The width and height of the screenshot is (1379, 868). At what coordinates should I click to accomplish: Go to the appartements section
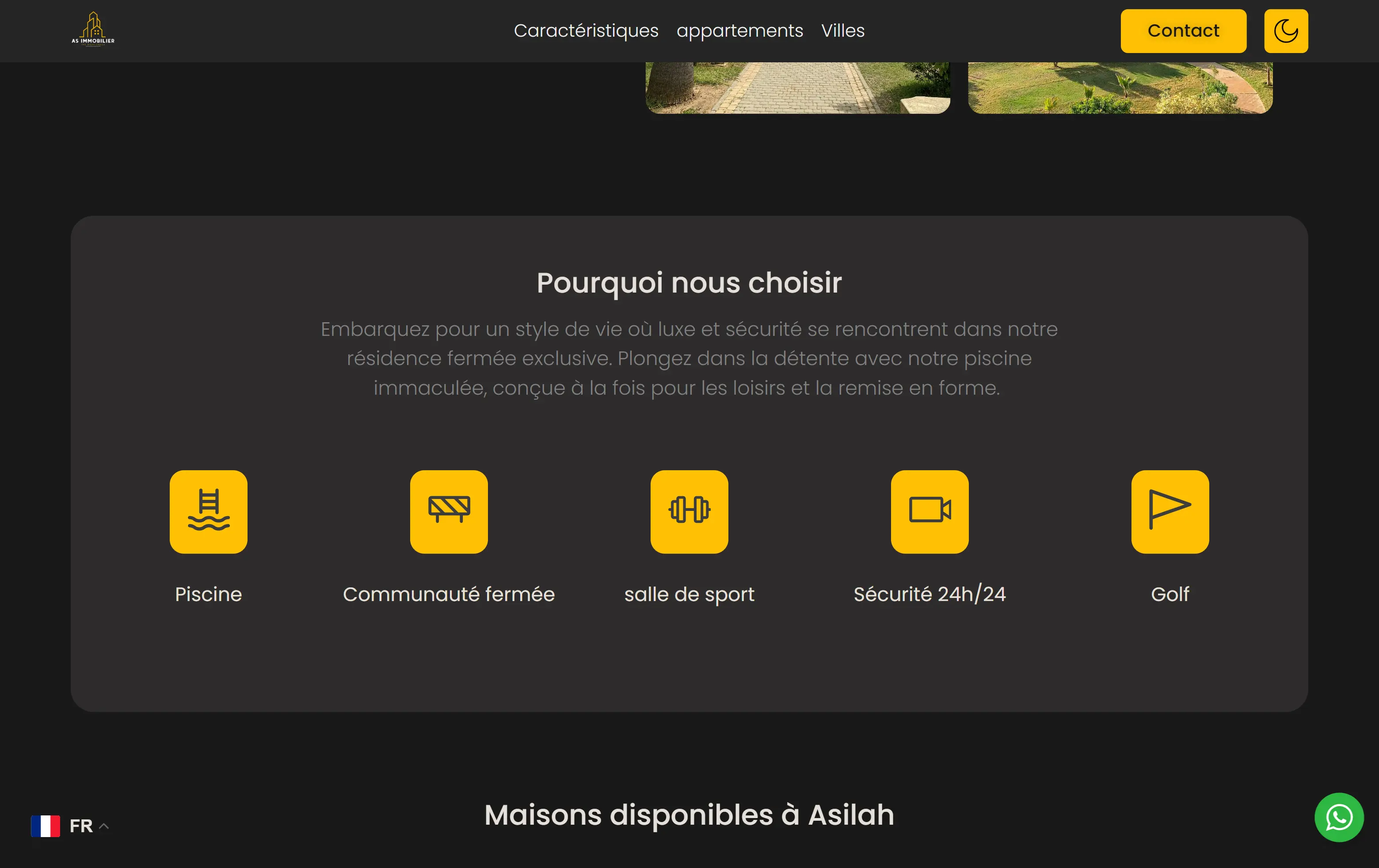click(x=739, y=31)
